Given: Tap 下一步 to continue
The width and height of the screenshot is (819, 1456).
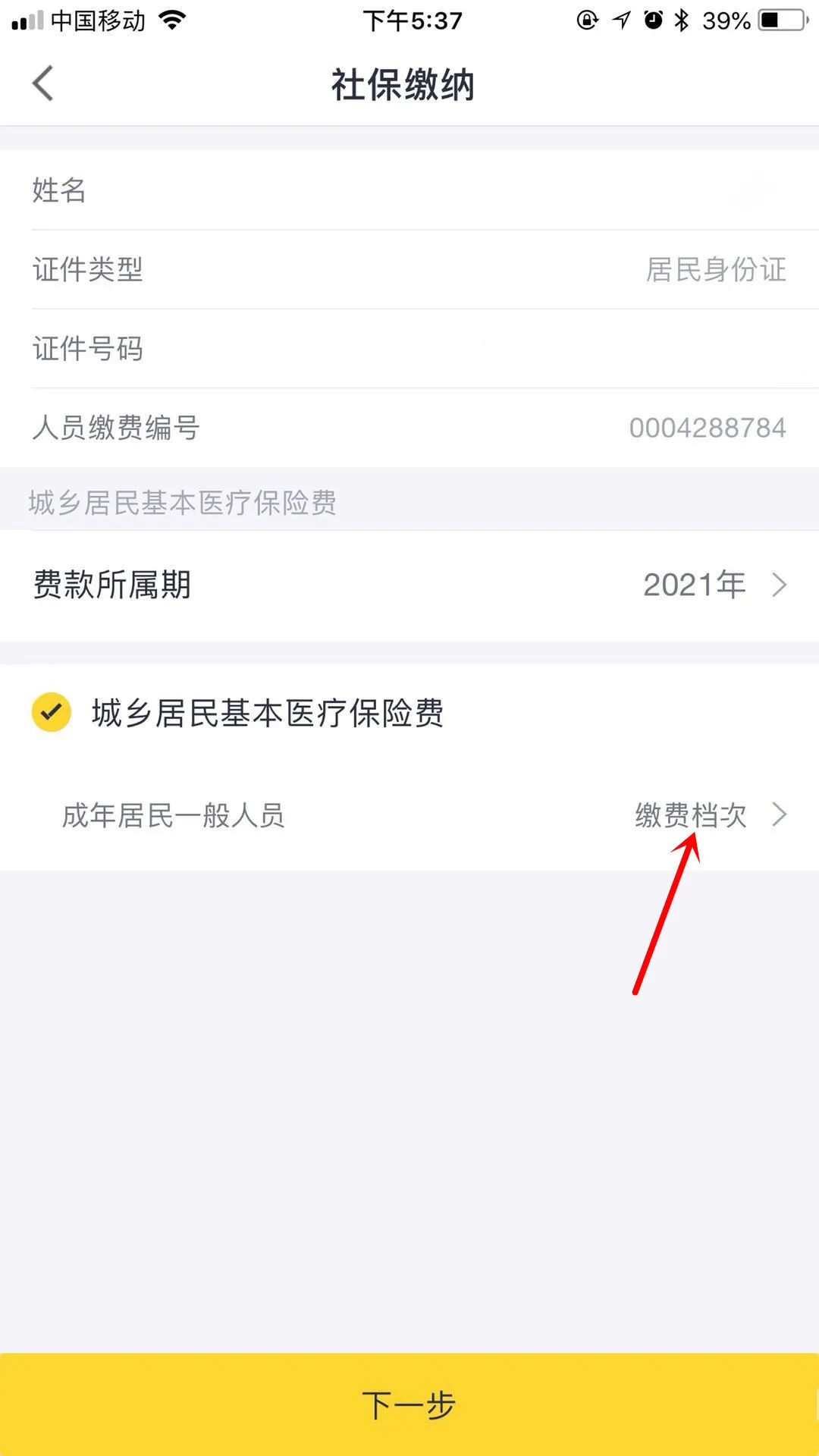Looking at the screenshot, I should pyautogui.click(x=409, y=1404).
